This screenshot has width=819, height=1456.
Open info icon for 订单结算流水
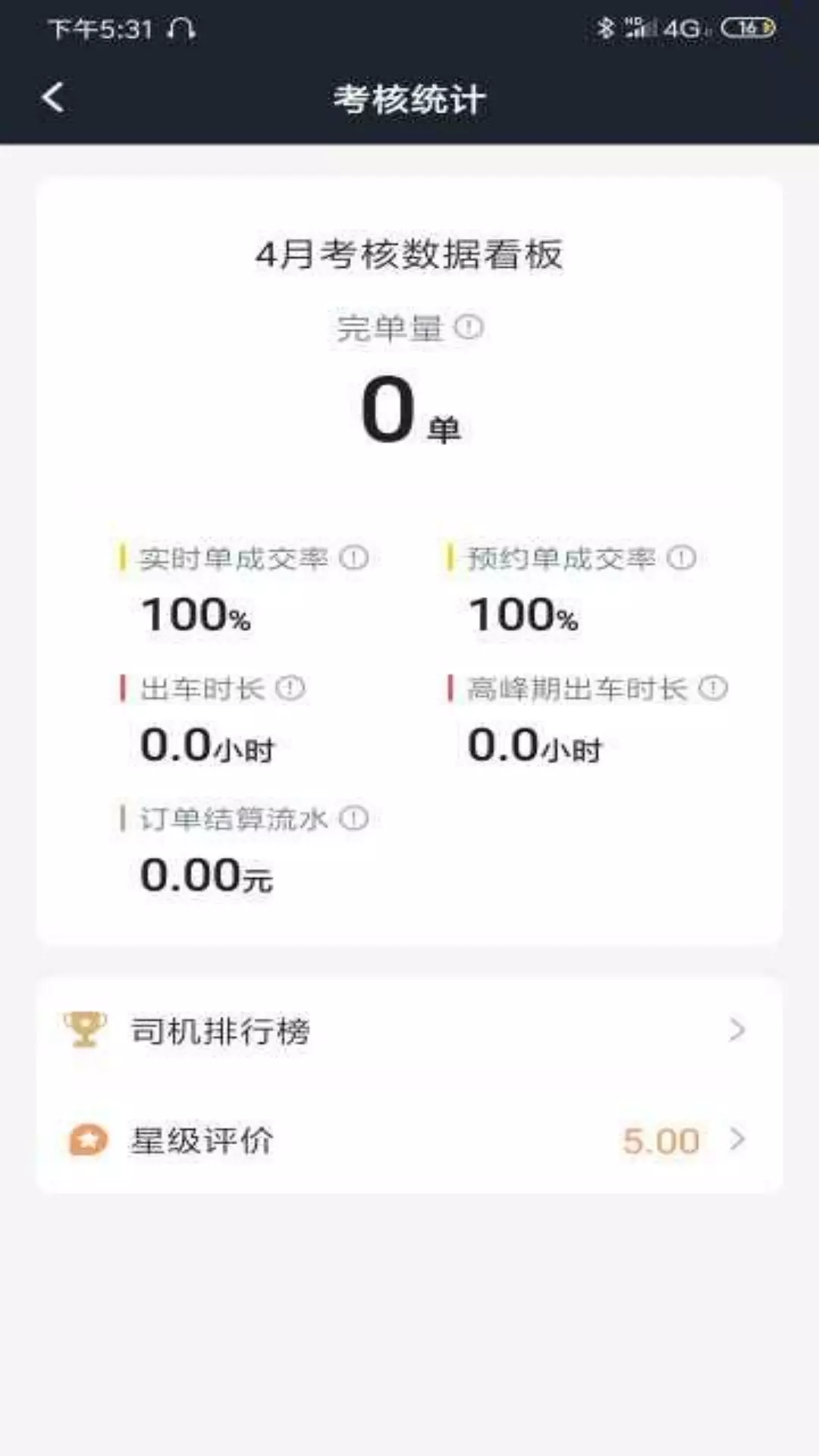tap(351, 819)
